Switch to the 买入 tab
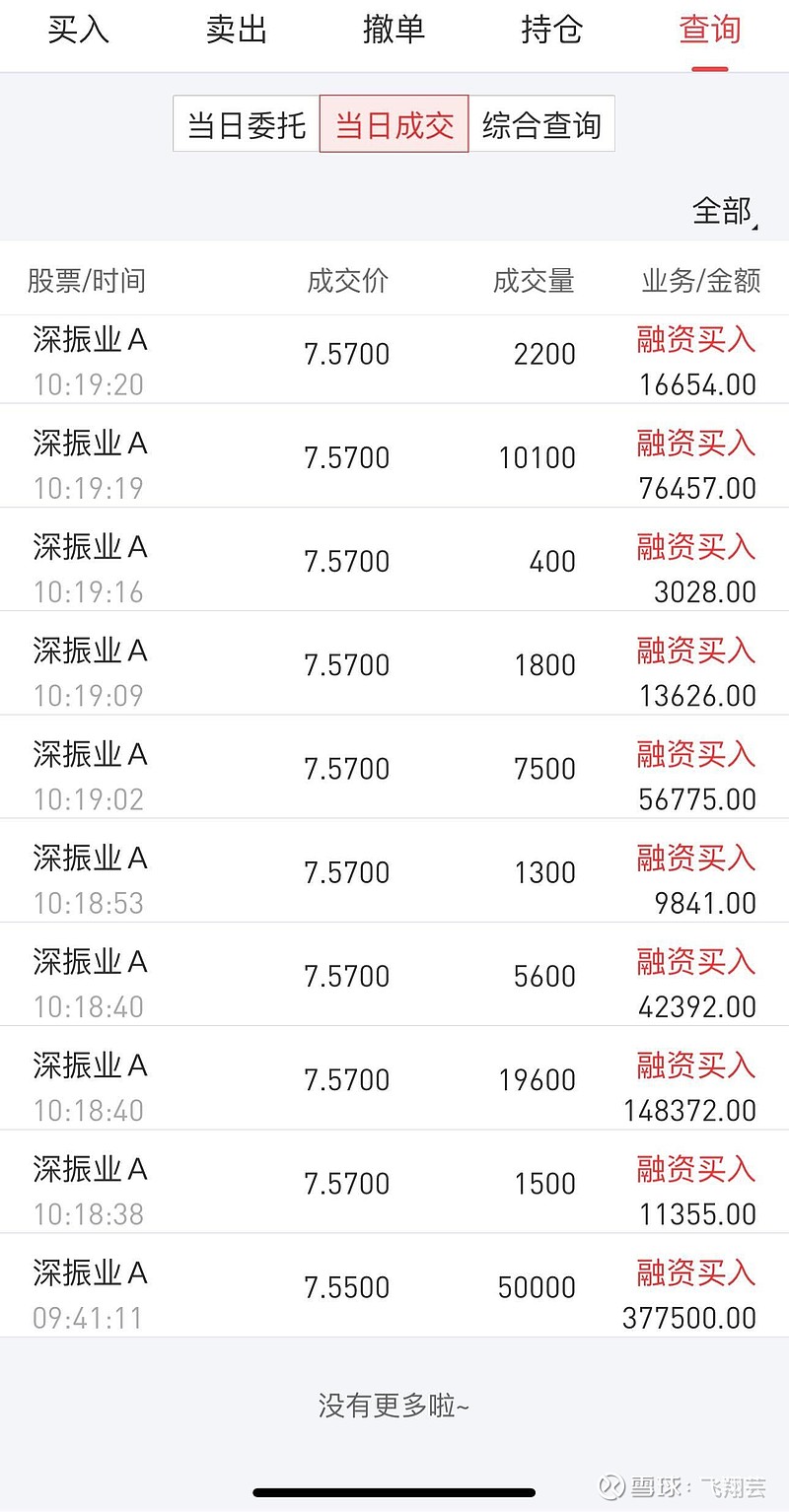789x1512 pixels. click(78, 31)
